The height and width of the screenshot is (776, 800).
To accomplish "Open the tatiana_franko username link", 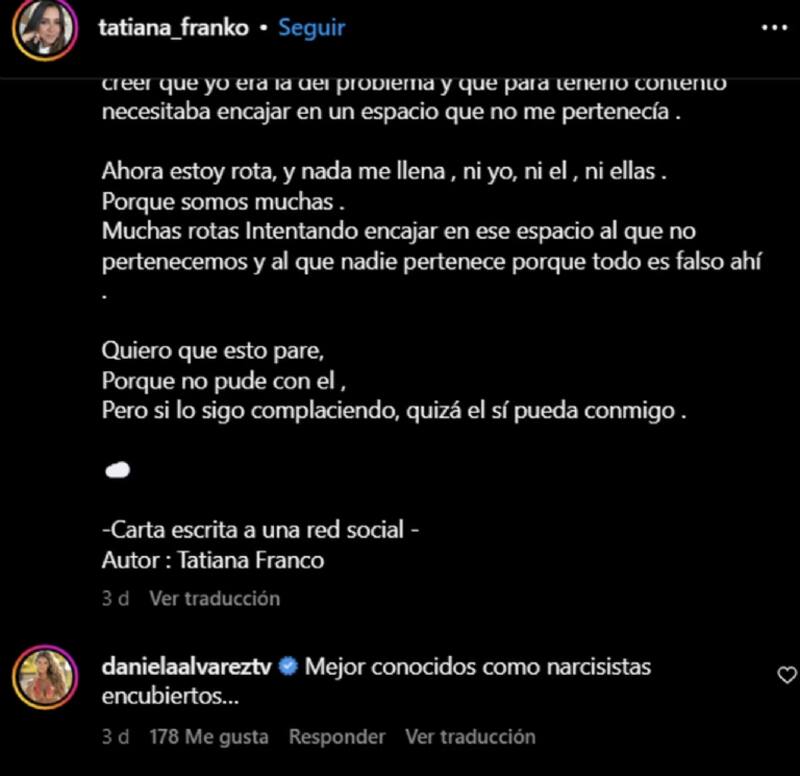I will 173,28.
